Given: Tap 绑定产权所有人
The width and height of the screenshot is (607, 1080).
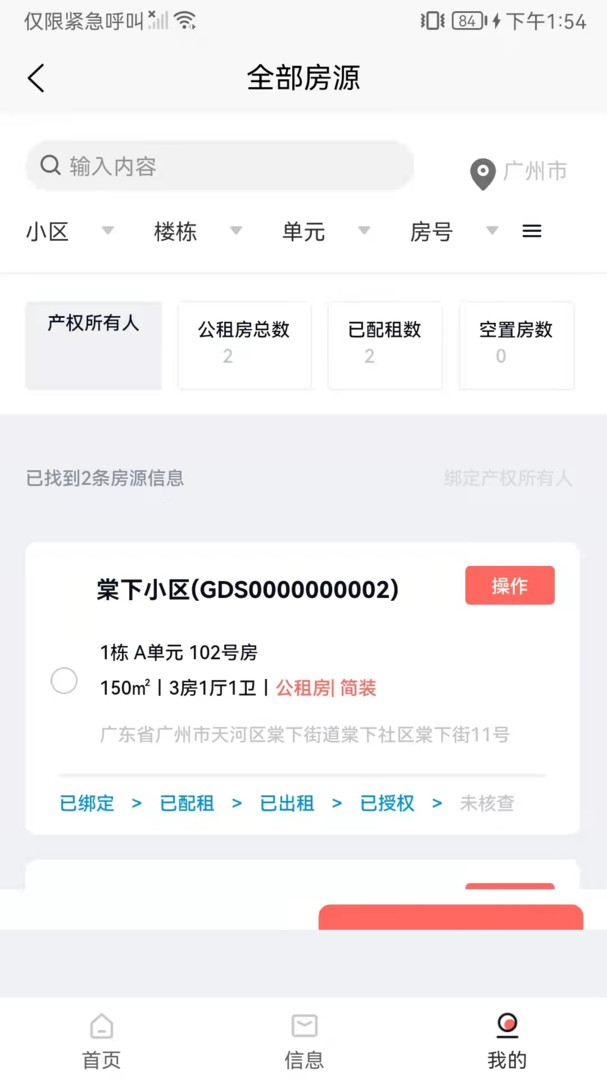Looking at the screenshot, I should click(x=508, y=478).
